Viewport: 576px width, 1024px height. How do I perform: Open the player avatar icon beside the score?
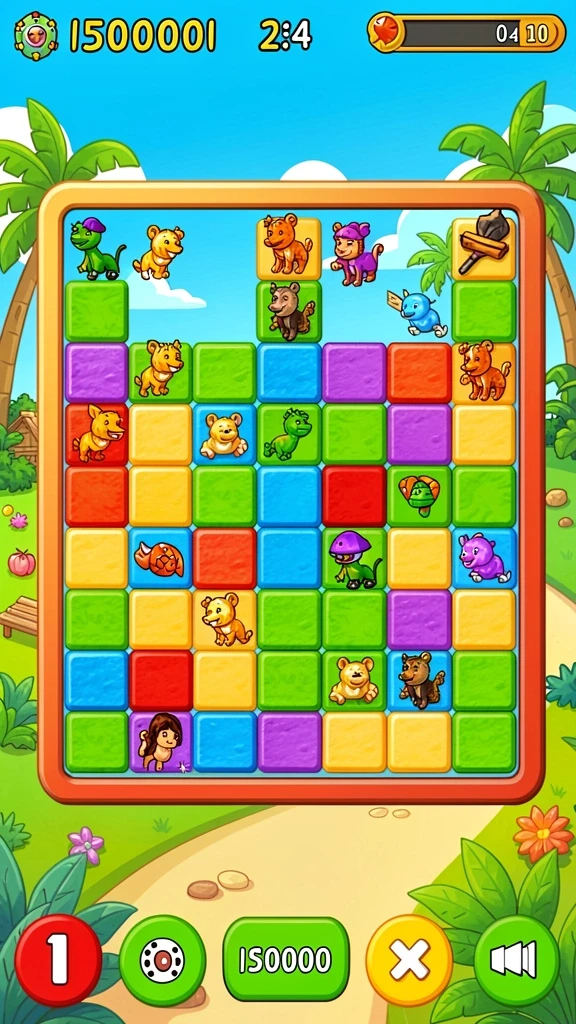36,35
